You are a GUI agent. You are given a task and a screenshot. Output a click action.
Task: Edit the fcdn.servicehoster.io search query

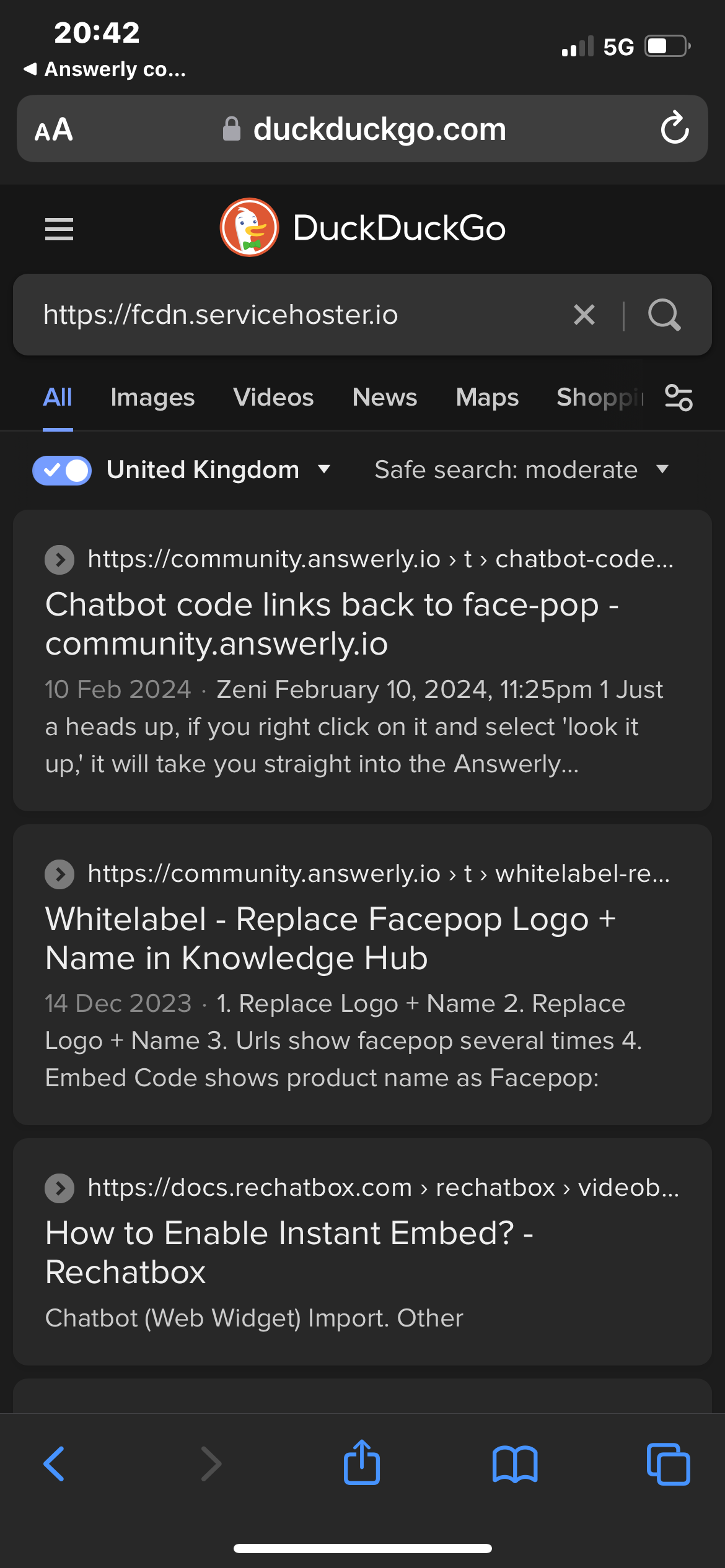click(297, 315)
